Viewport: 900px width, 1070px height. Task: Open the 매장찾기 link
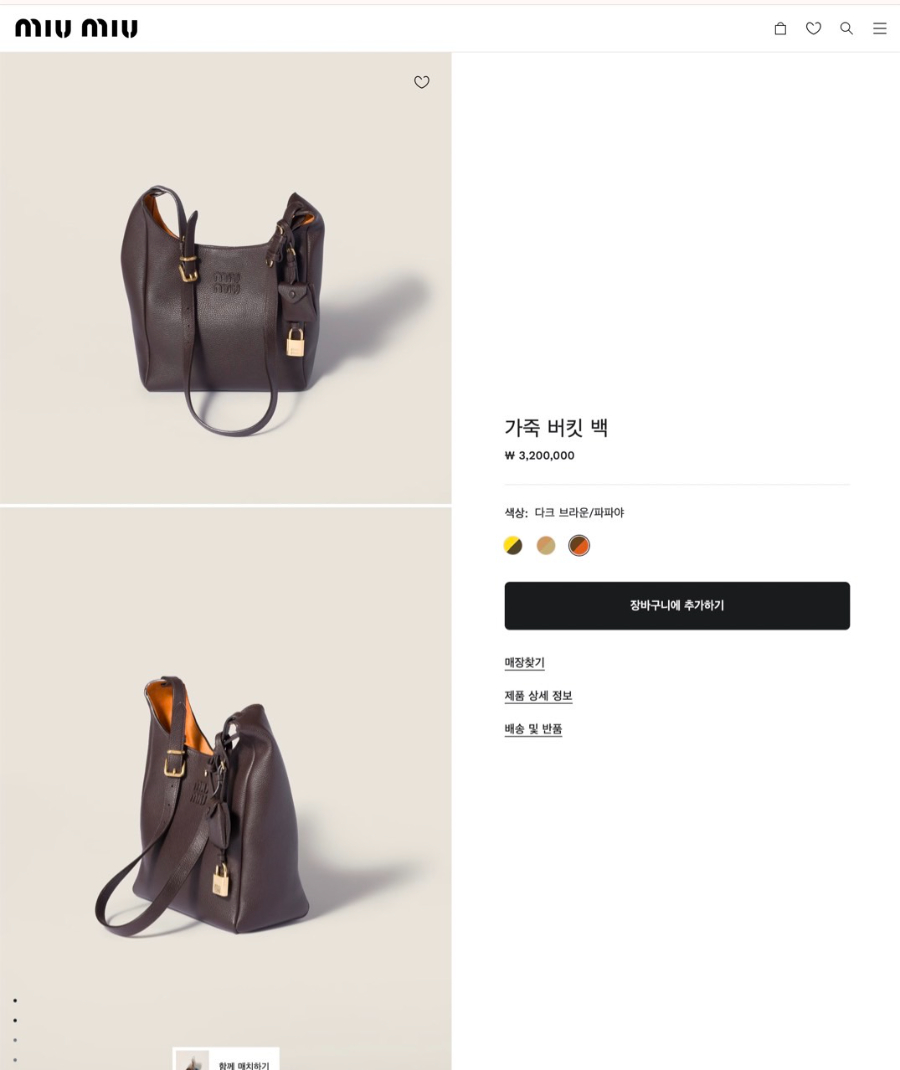[524, 663]
